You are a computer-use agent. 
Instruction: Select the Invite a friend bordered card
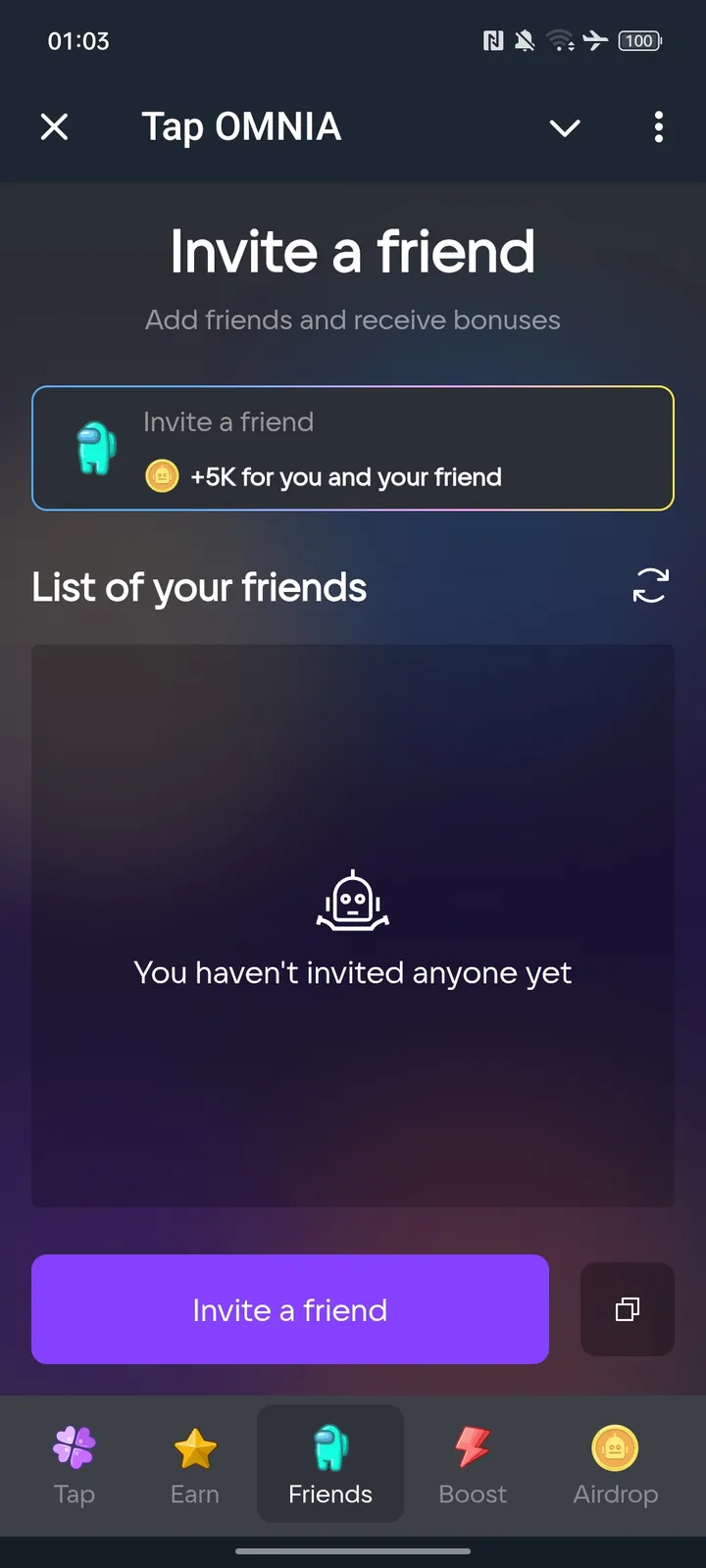[353, 448]
